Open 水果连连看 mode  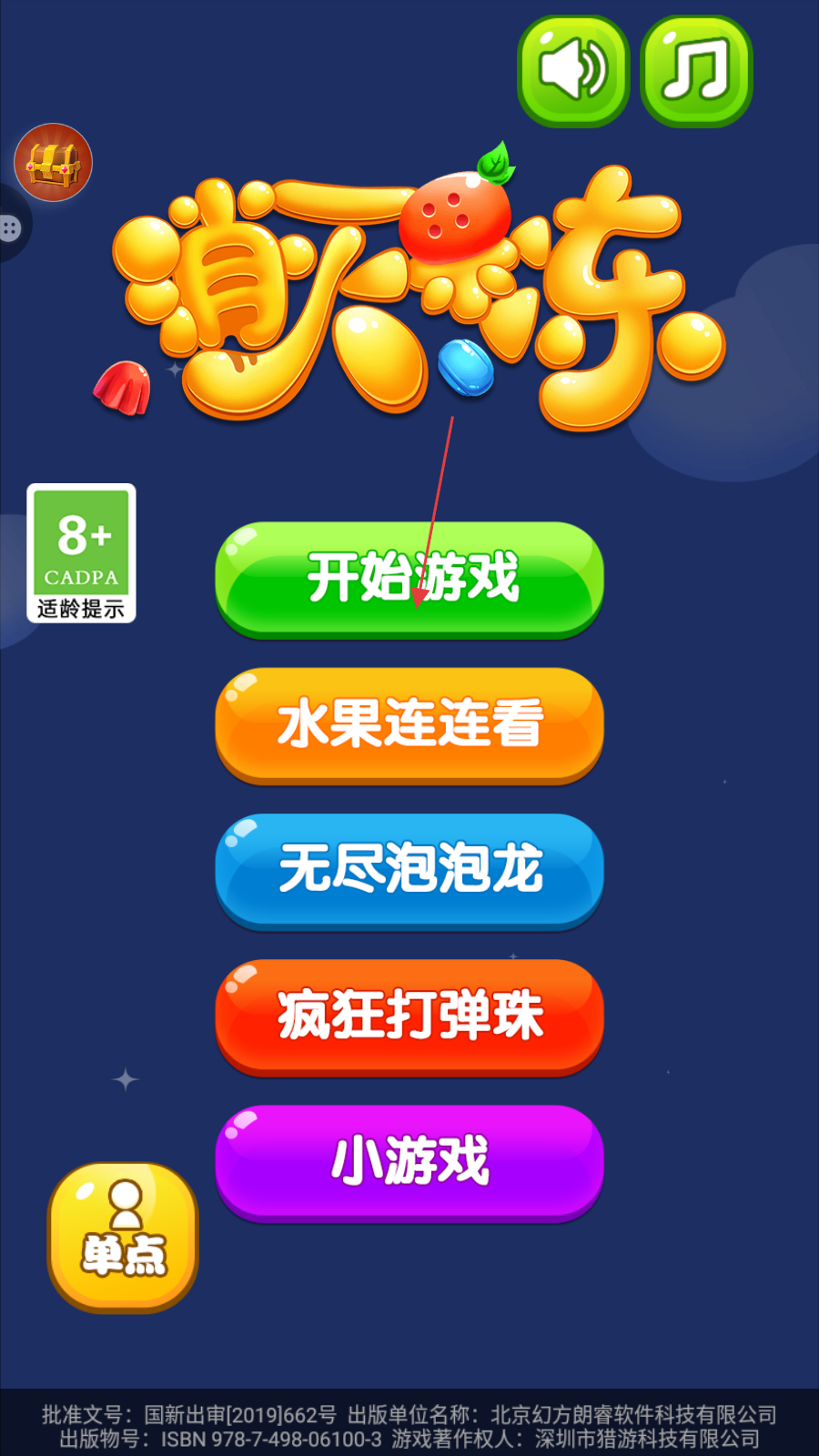coord(409,724)
